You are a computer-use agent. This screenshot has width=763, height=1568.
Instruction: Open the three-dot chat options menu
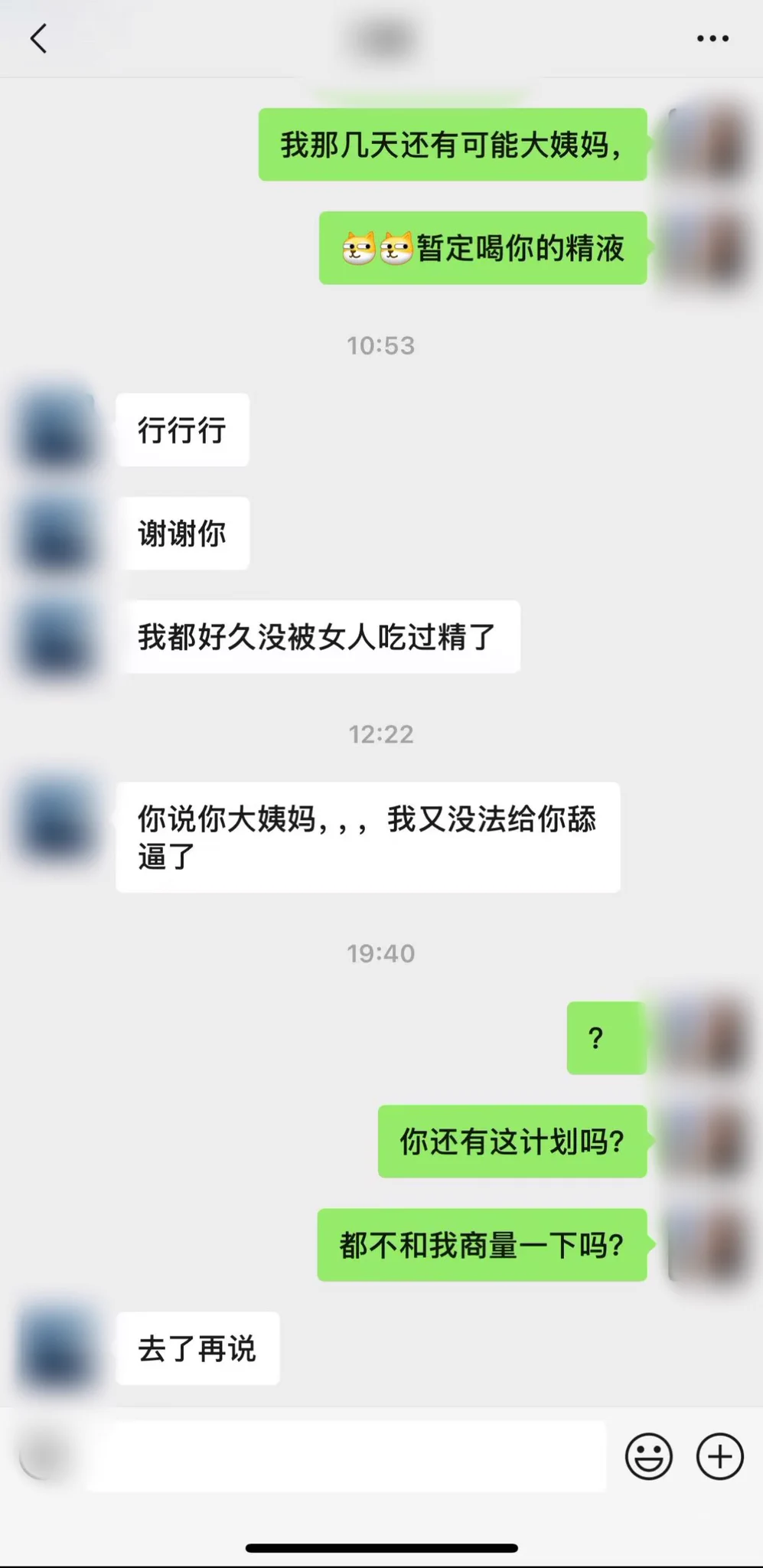point(712,38)
